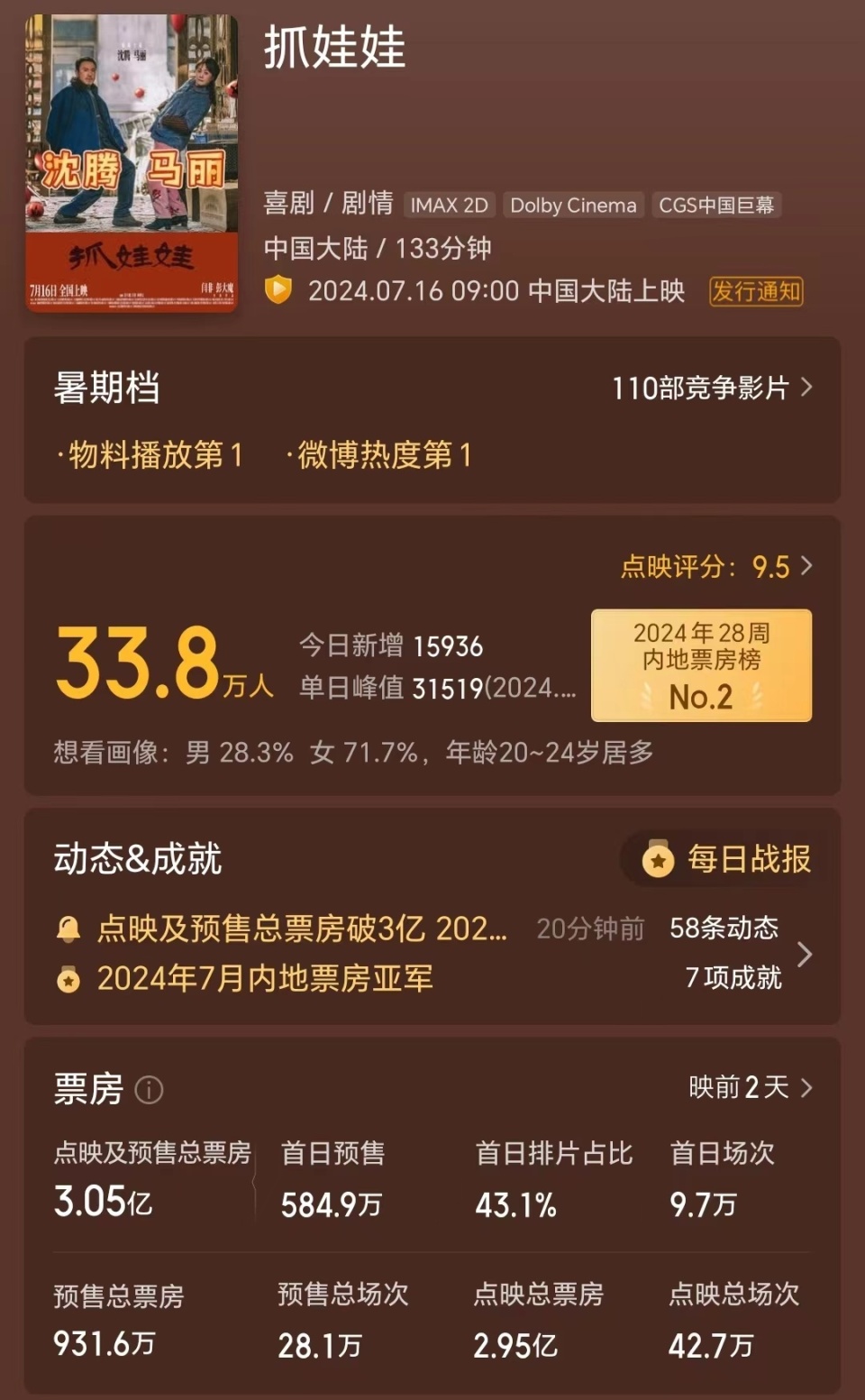Image resolution: width=865 pixels, height=1400 pixels.
Task: Select the Dolby Cinema tag
Action: (x=573, y=206)
